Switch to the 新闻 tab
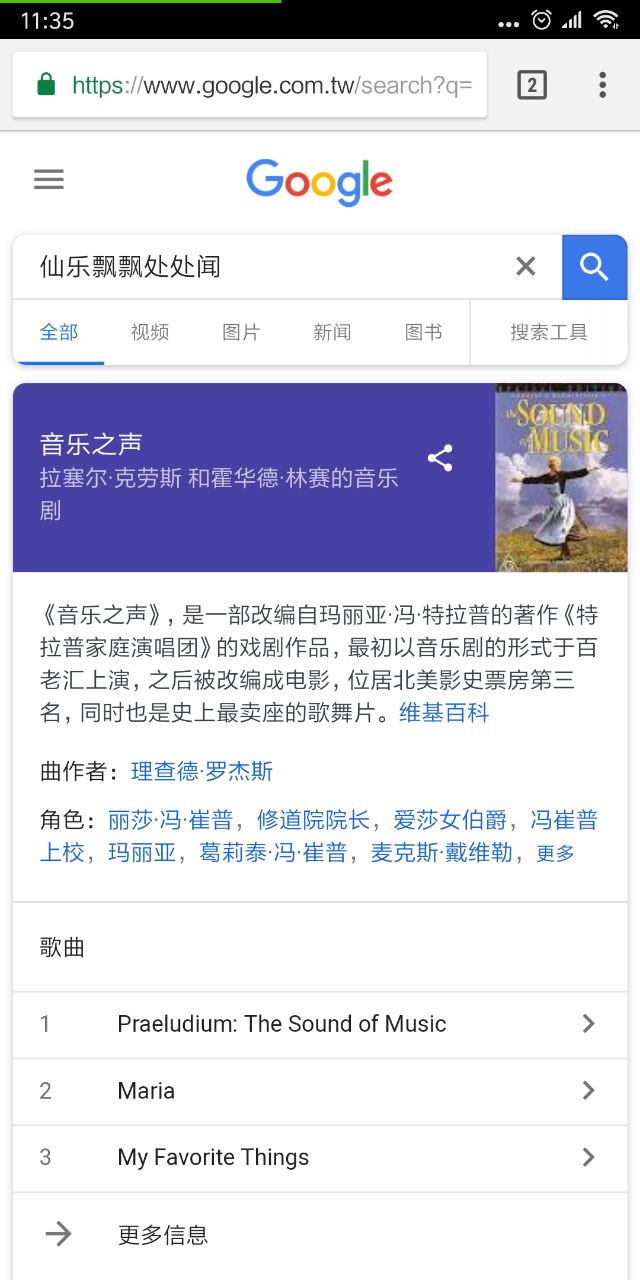Viewport: 640px width, 1280px height. click(332, 332)
